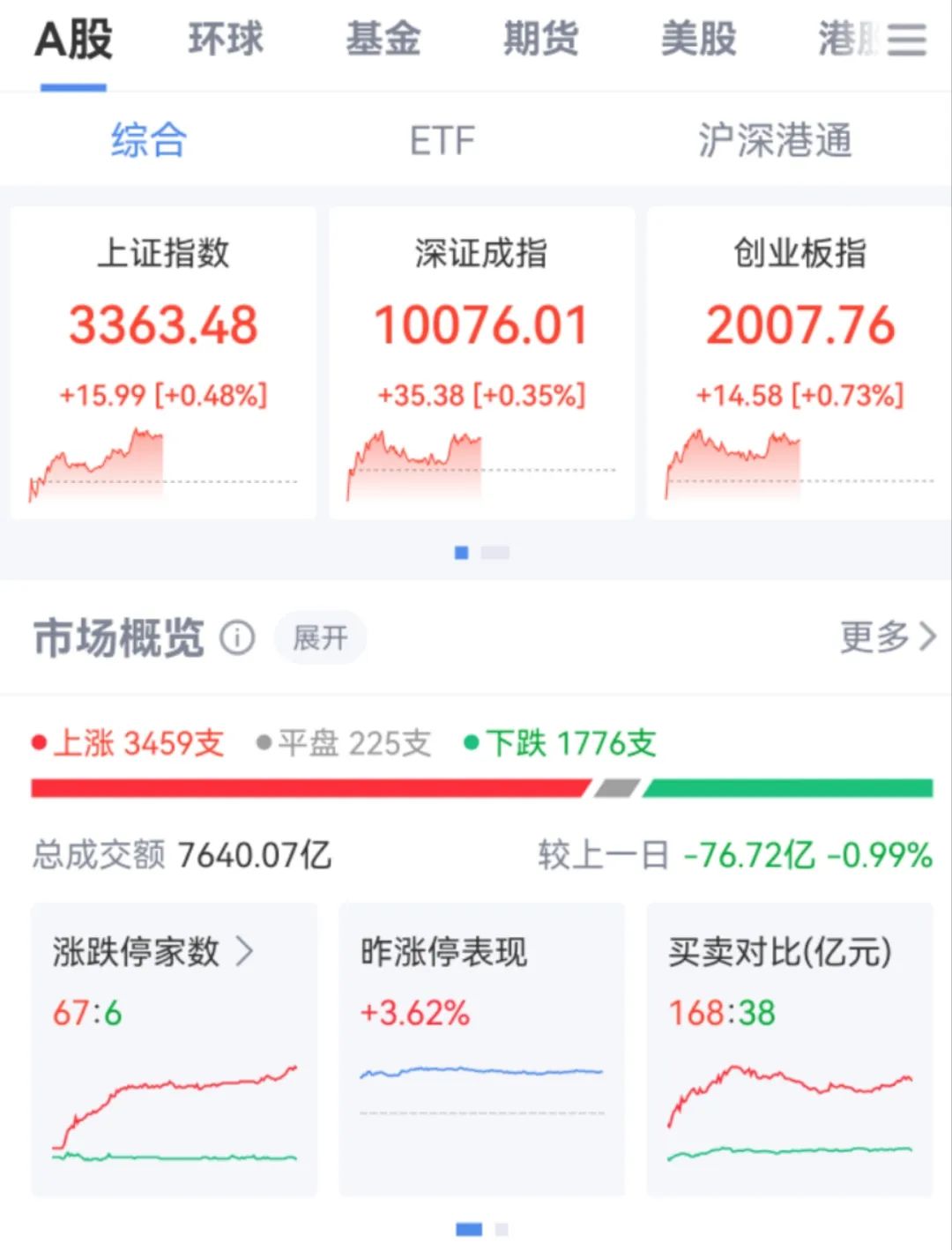Switch to the 基金 tab
The height and width of the screenshot is (1250, 952).
(x=383, y=40)
